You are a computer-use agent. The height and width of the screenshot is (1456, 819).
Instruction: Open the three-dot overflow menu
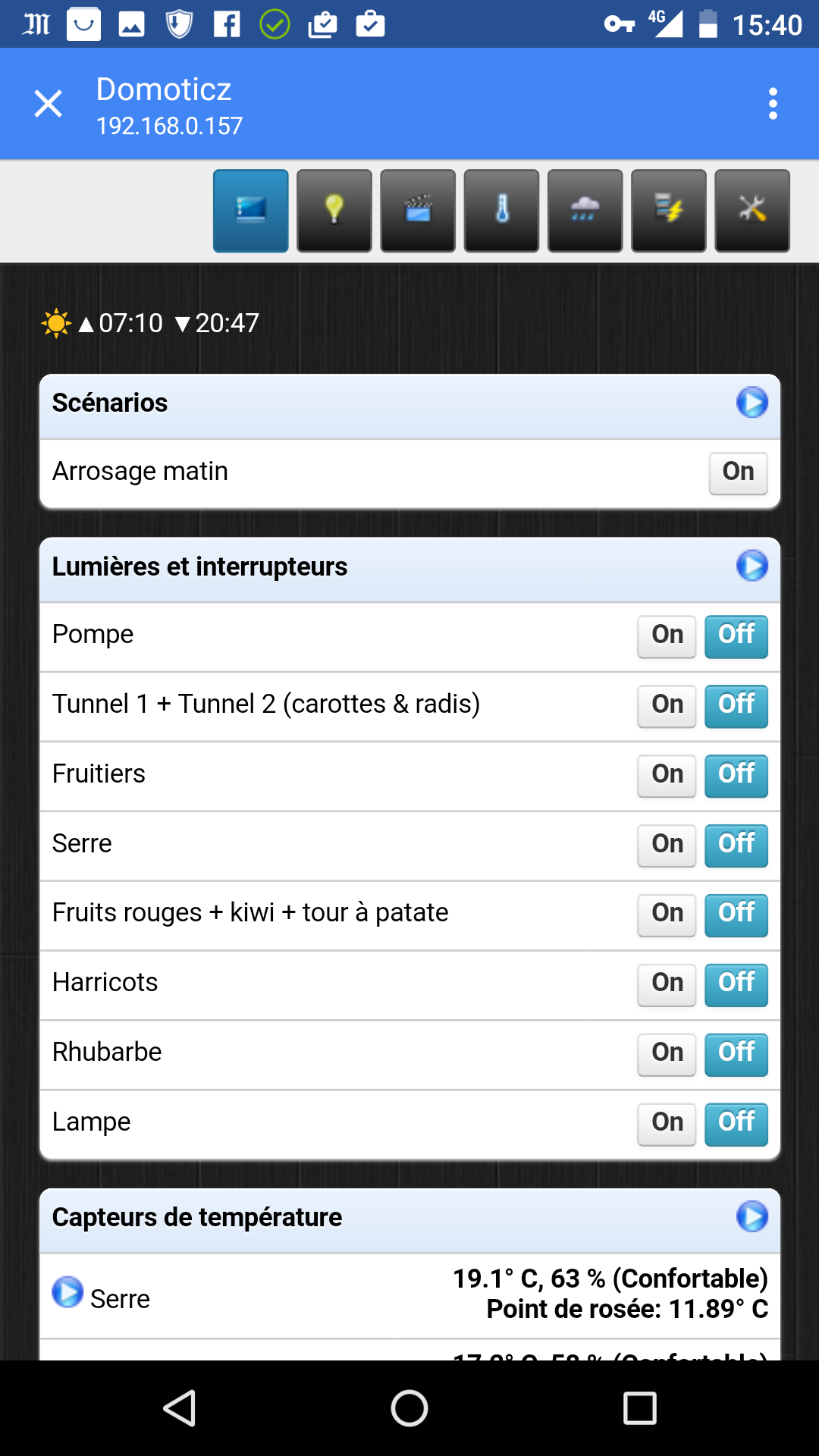(773, 104)
